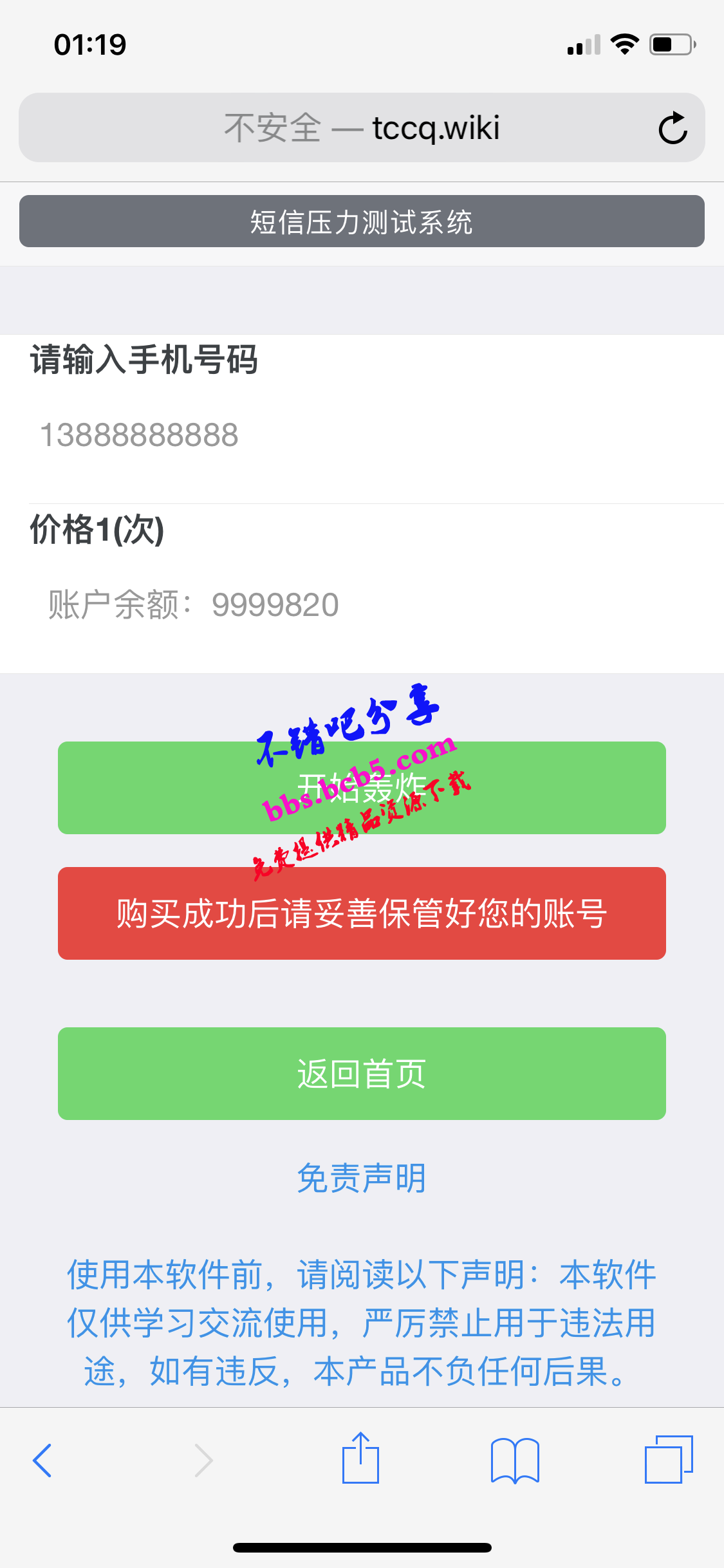The image size is (724, 1568).
Task: Go back with Safari's back arrow
Action: click(x=42, y=1461)
